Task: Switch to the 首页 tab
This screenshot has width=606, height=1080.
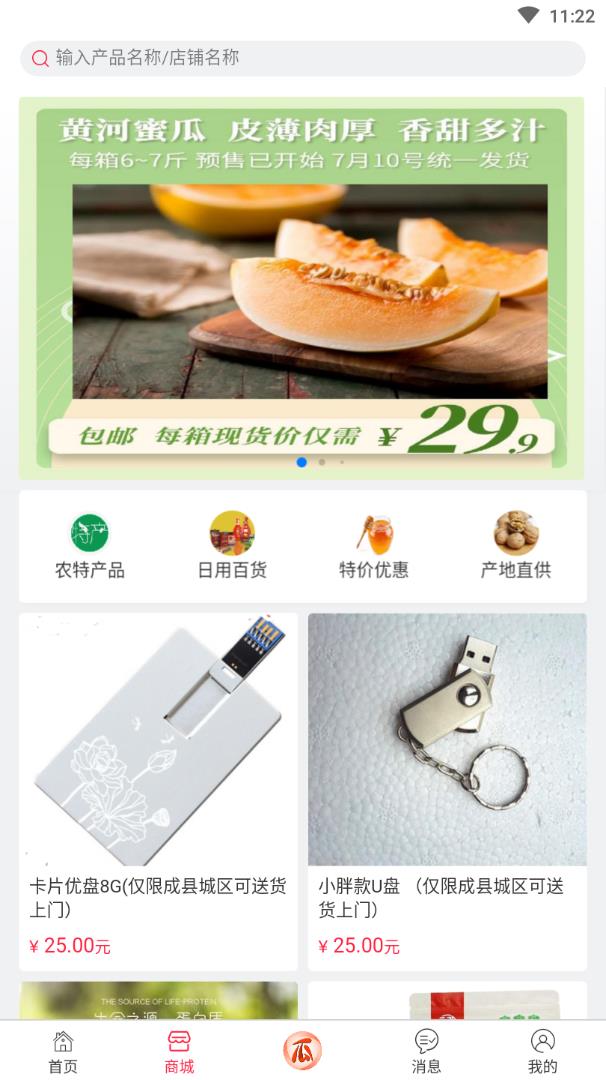Action: pos(63,1052)
